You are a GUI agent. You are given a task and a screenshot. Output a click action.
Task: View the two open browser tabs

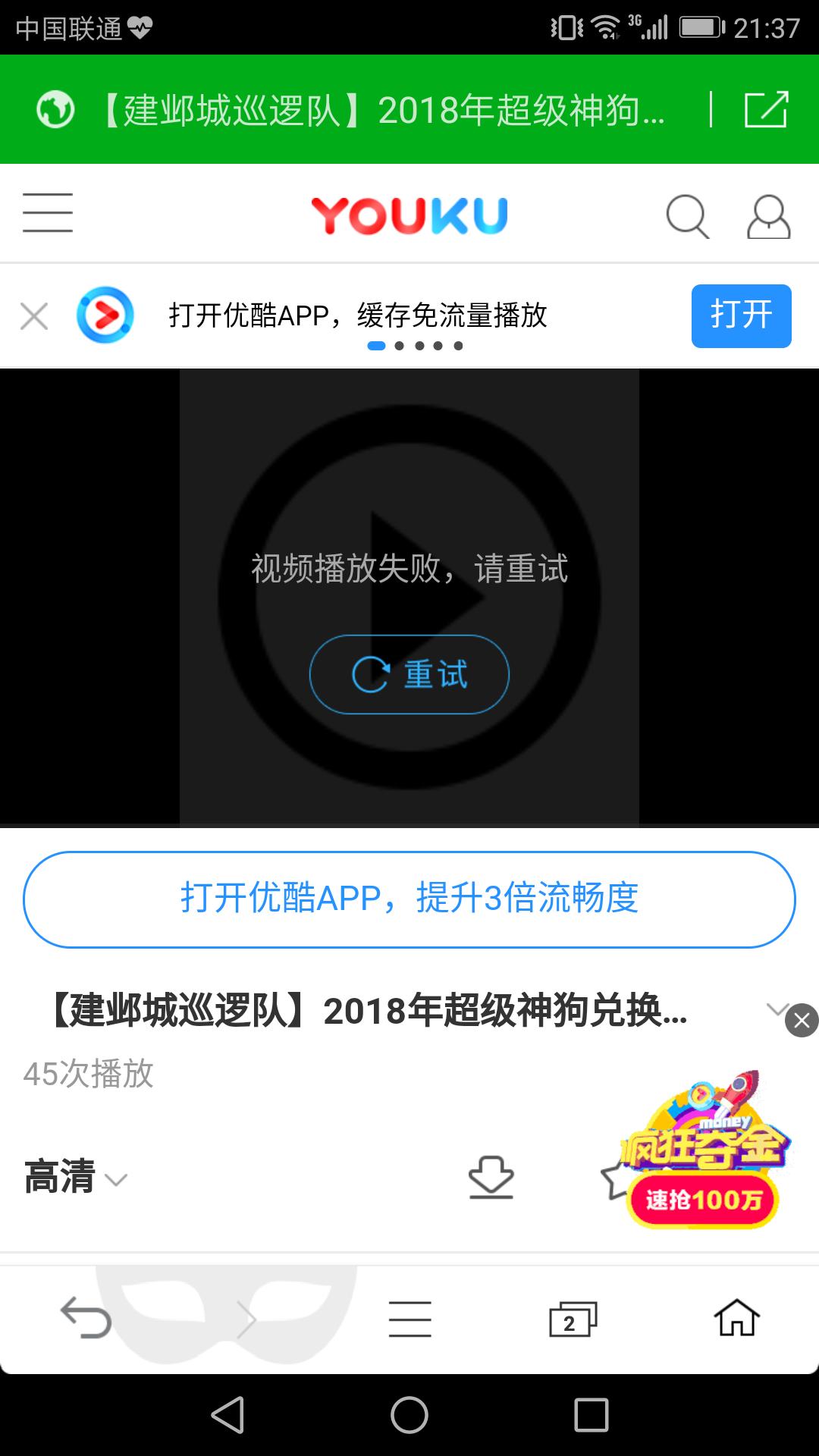click(573, 1319)
